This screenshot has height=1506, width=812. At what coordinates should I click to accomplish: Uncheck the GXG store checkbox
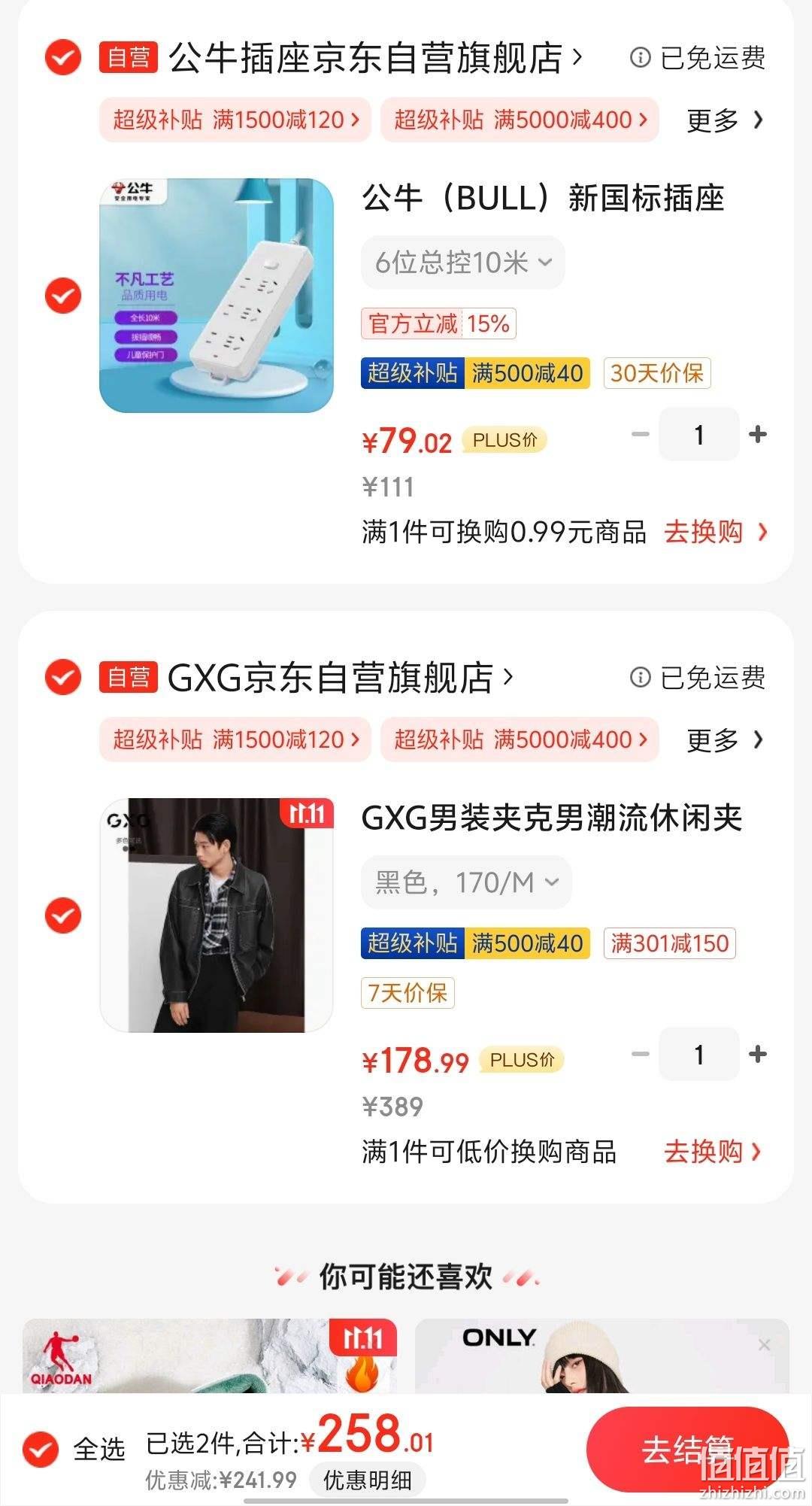[x=62, y=678]
